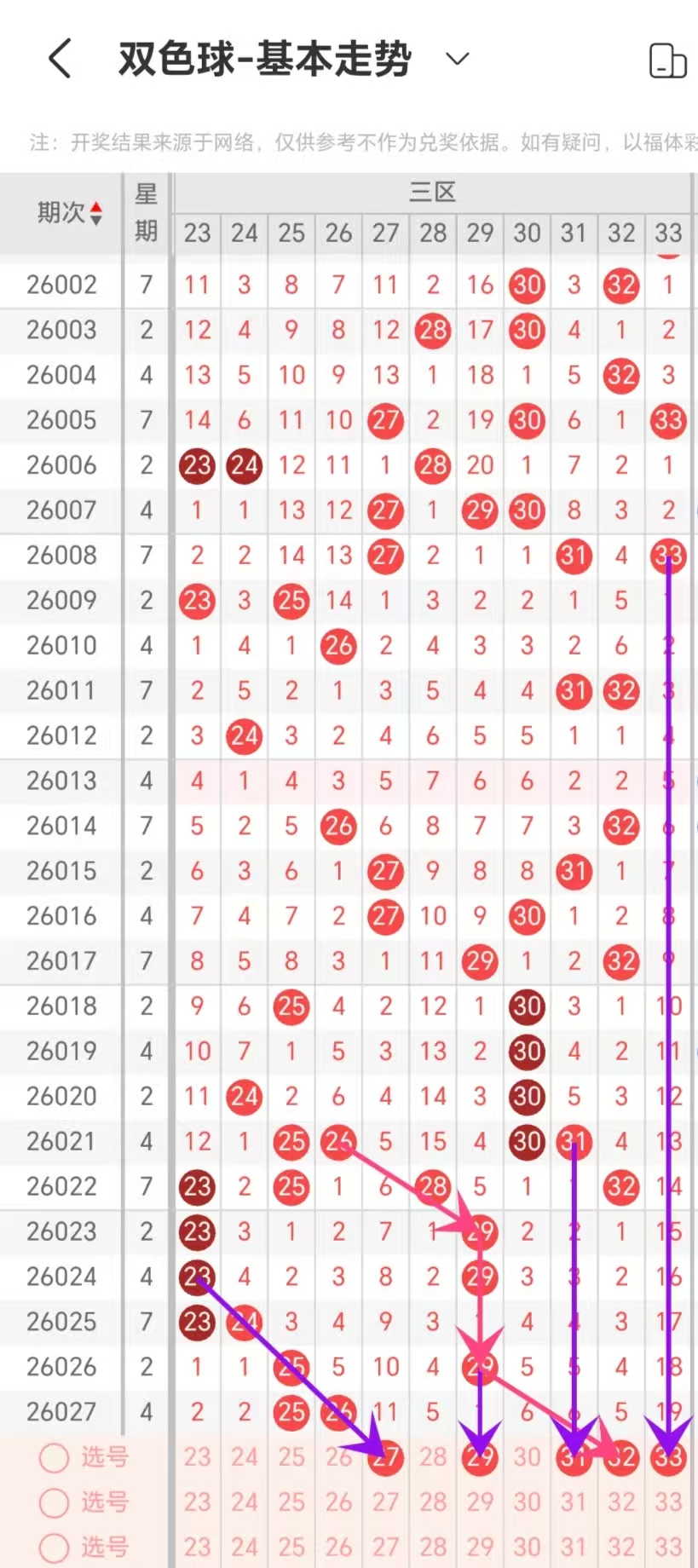The width and height of the screenshot is (698, 1568).
Task: Unpick the highlighted 32 ball in 选号 row
Action: [621, 1458]
